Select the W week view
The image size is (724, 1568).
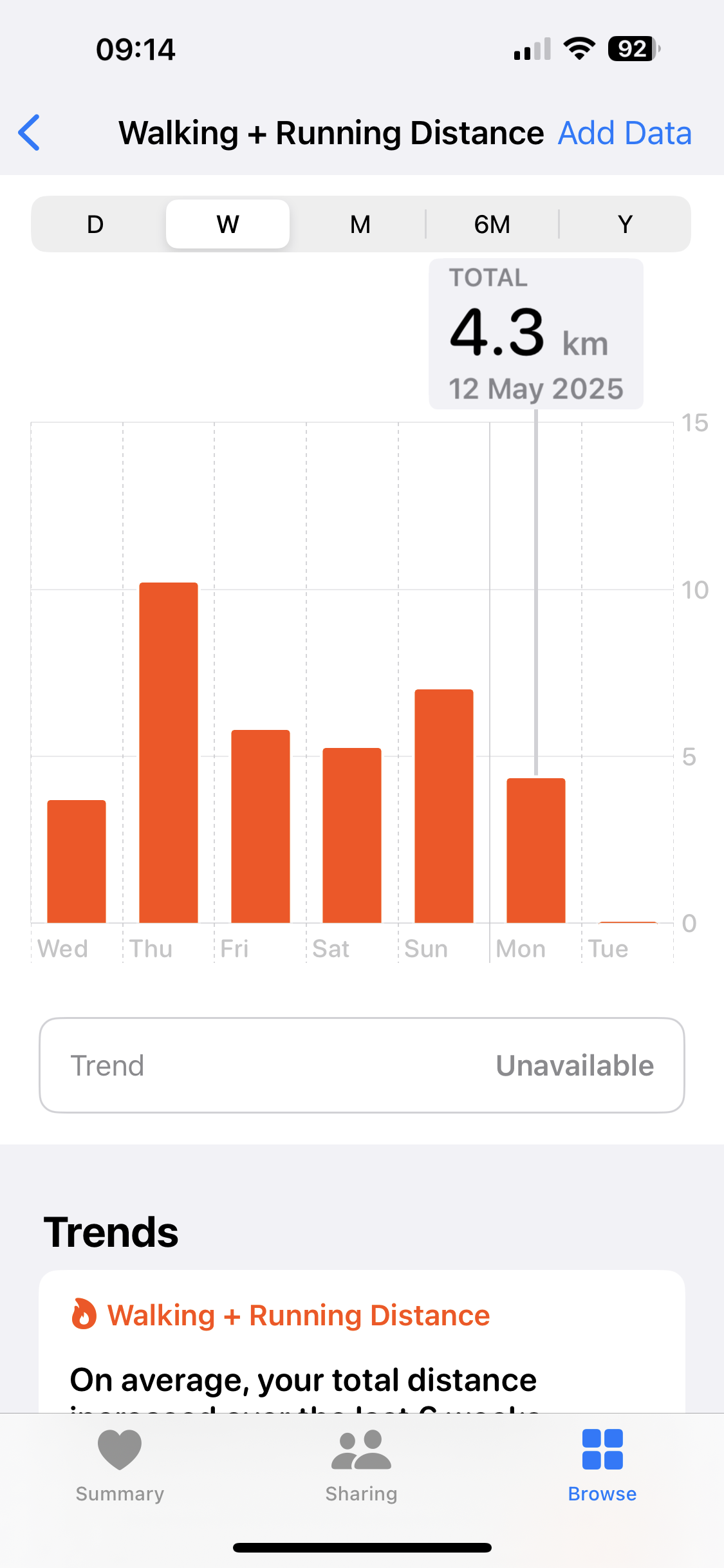[x=228, y=224]
